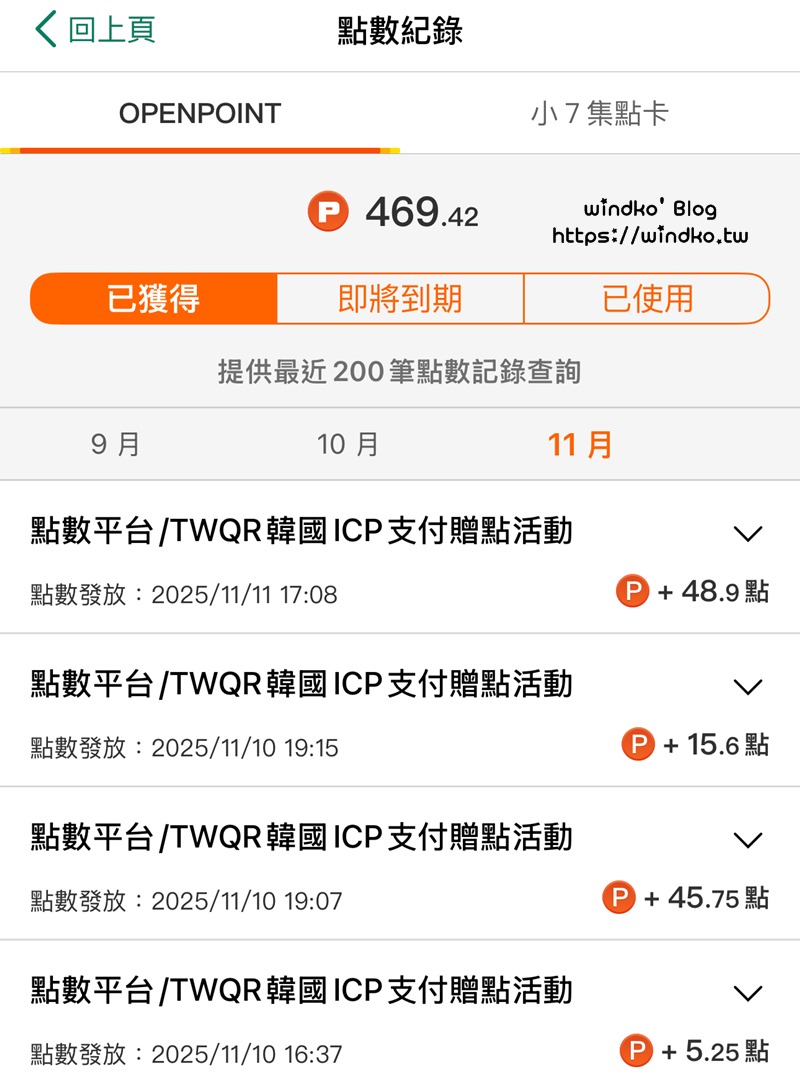Expand the +45.75點 record details
The image size is (800, 1088).
click(x=748, y=840)
